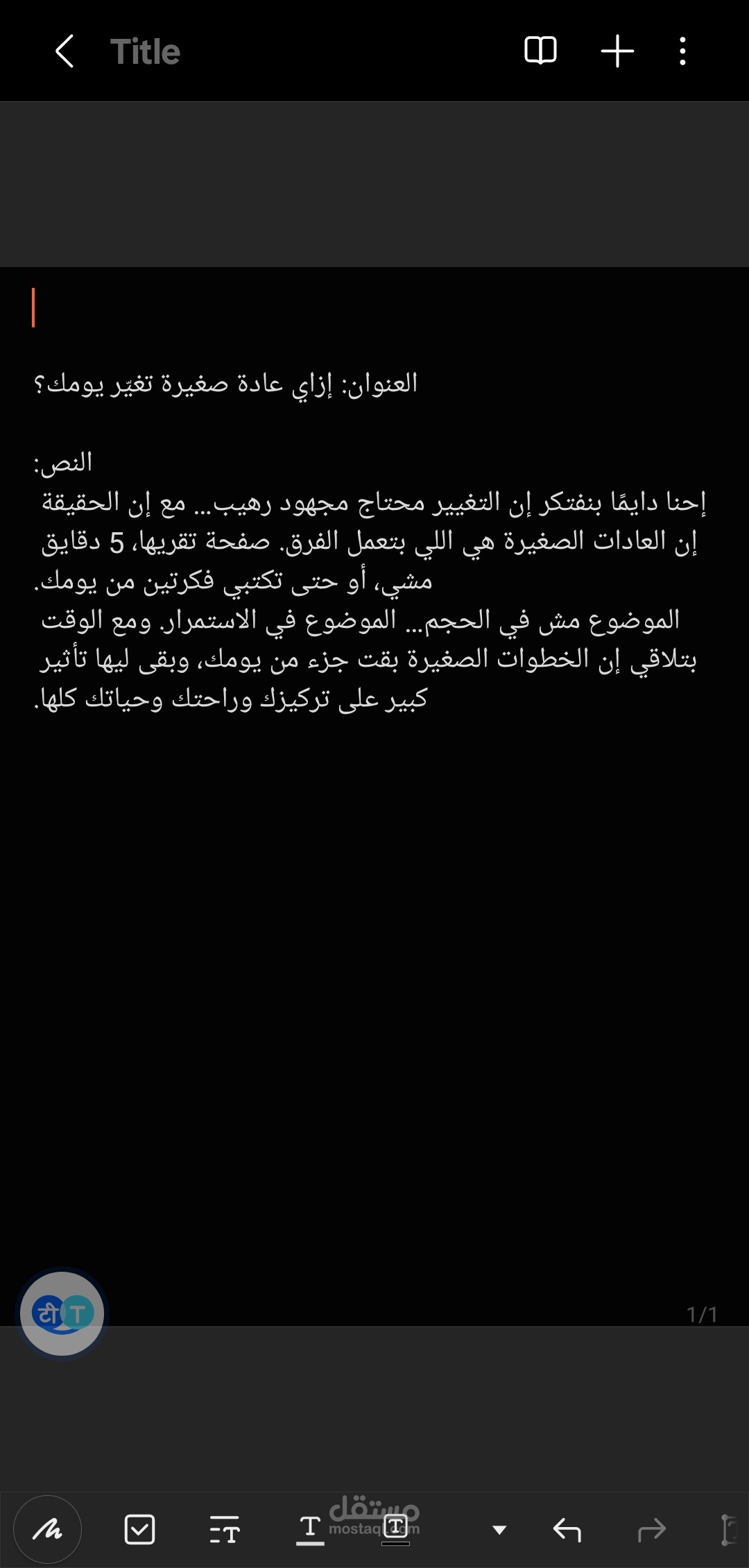
Task: Open the plus attach menu
Action: pyautogui.click(x=617, y=51)
